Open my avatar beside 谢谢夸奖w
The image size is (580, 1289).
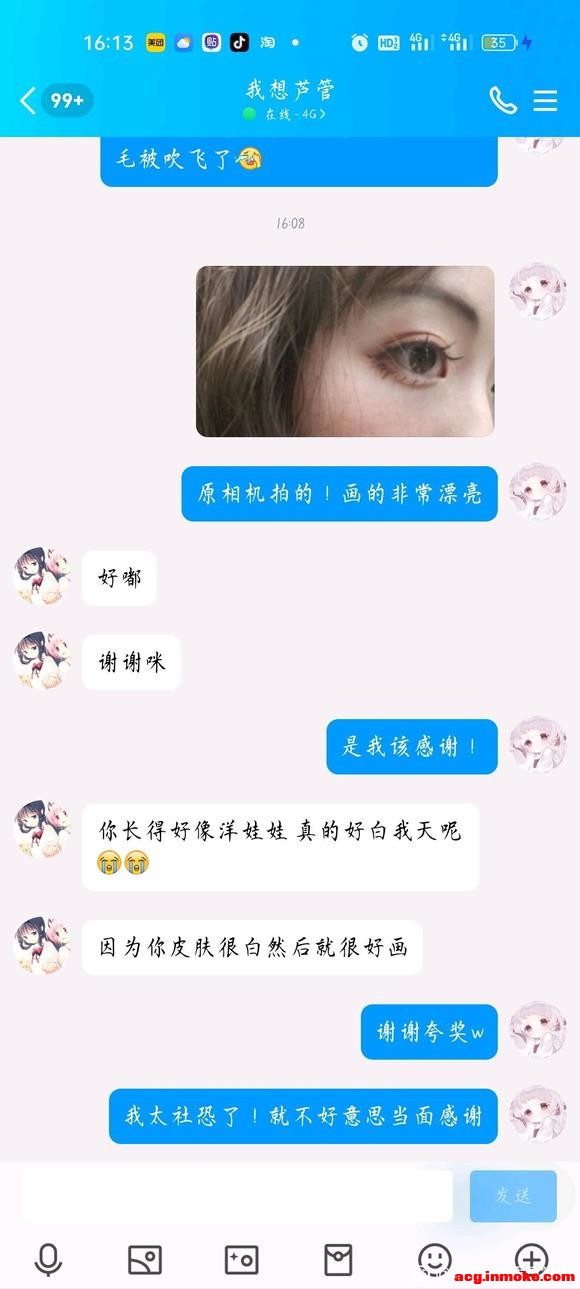[x=538, y=1030]
